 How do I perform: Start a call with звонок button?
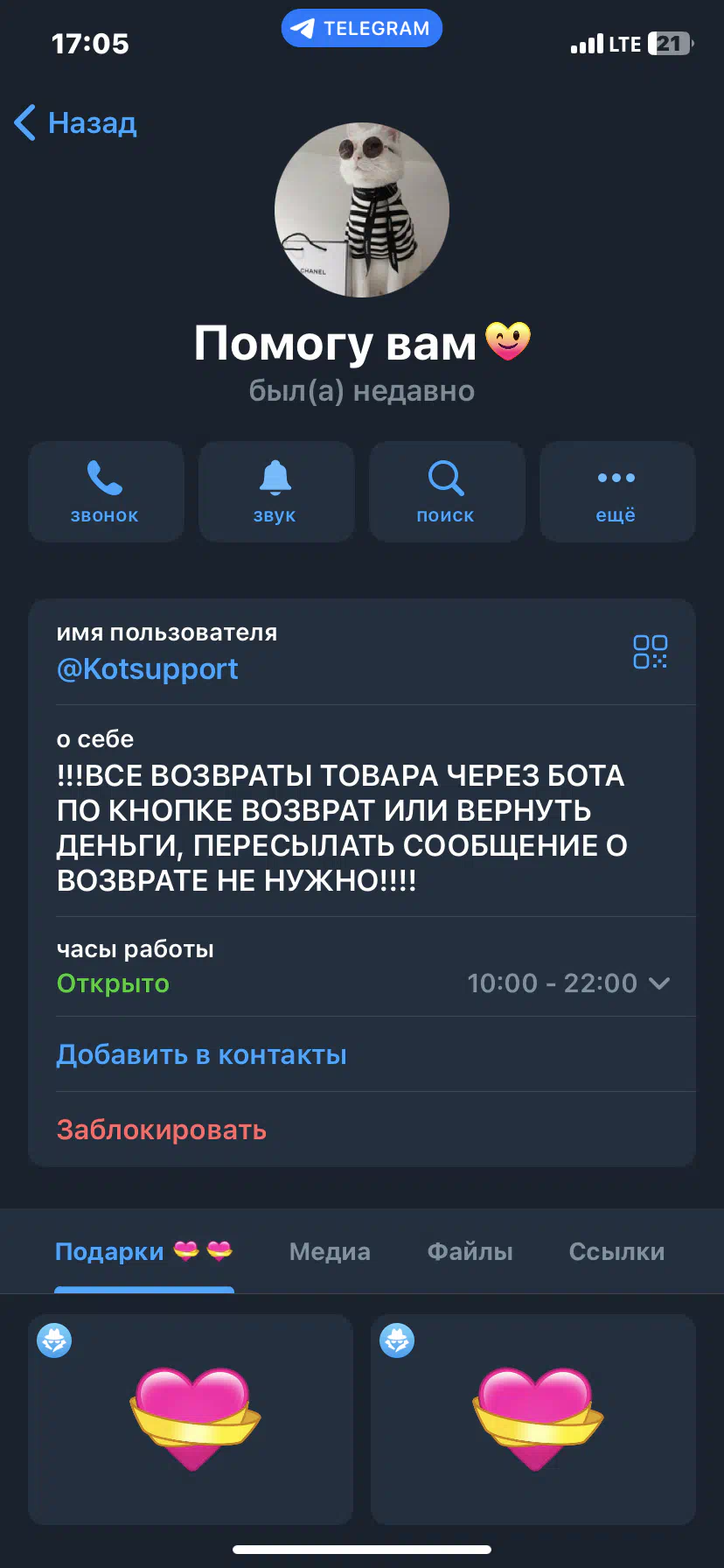pyautogui.click(x=106, y=491)
